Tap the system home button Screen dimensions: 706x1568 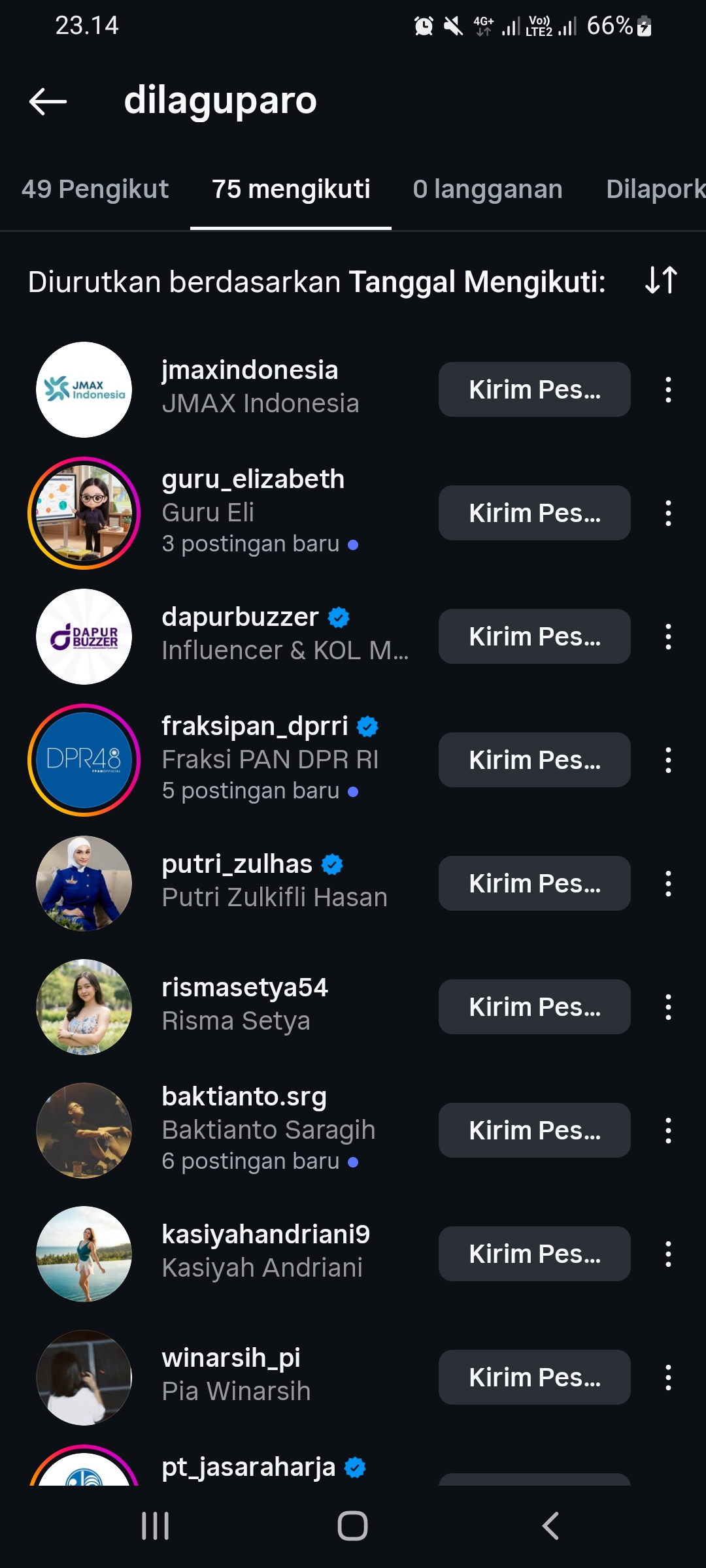pos(352,1526)
